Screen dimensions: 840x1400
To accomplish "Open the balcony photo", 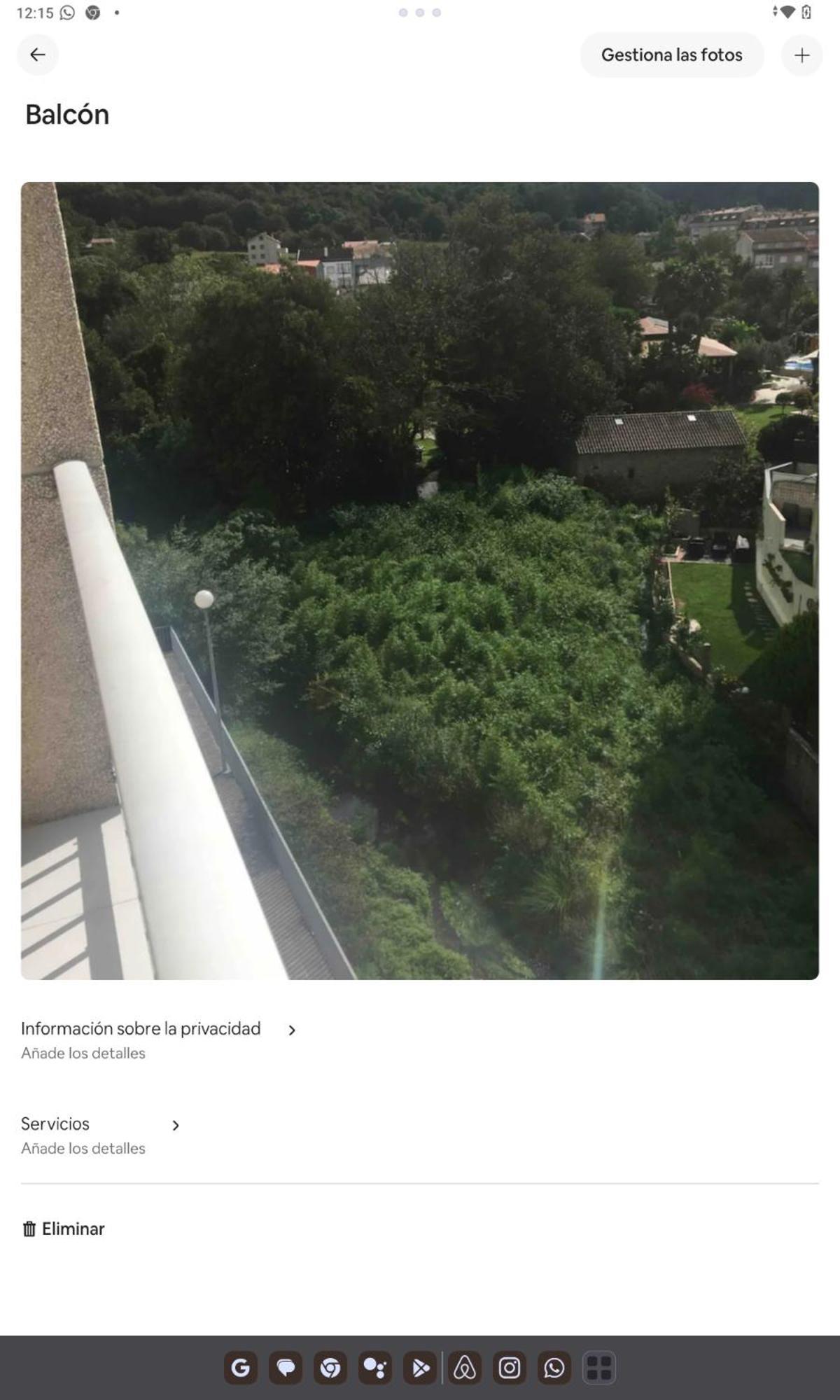I will [420, 580].
